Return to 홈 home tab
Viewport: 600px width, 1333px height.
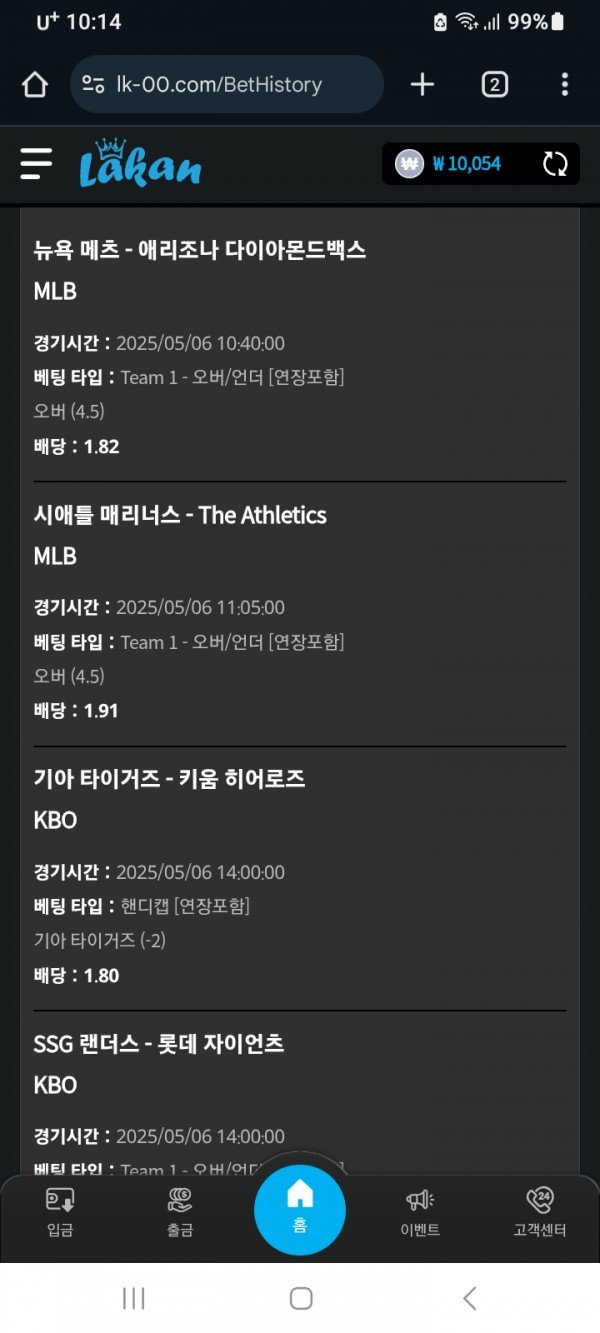tap(300, 1208)
